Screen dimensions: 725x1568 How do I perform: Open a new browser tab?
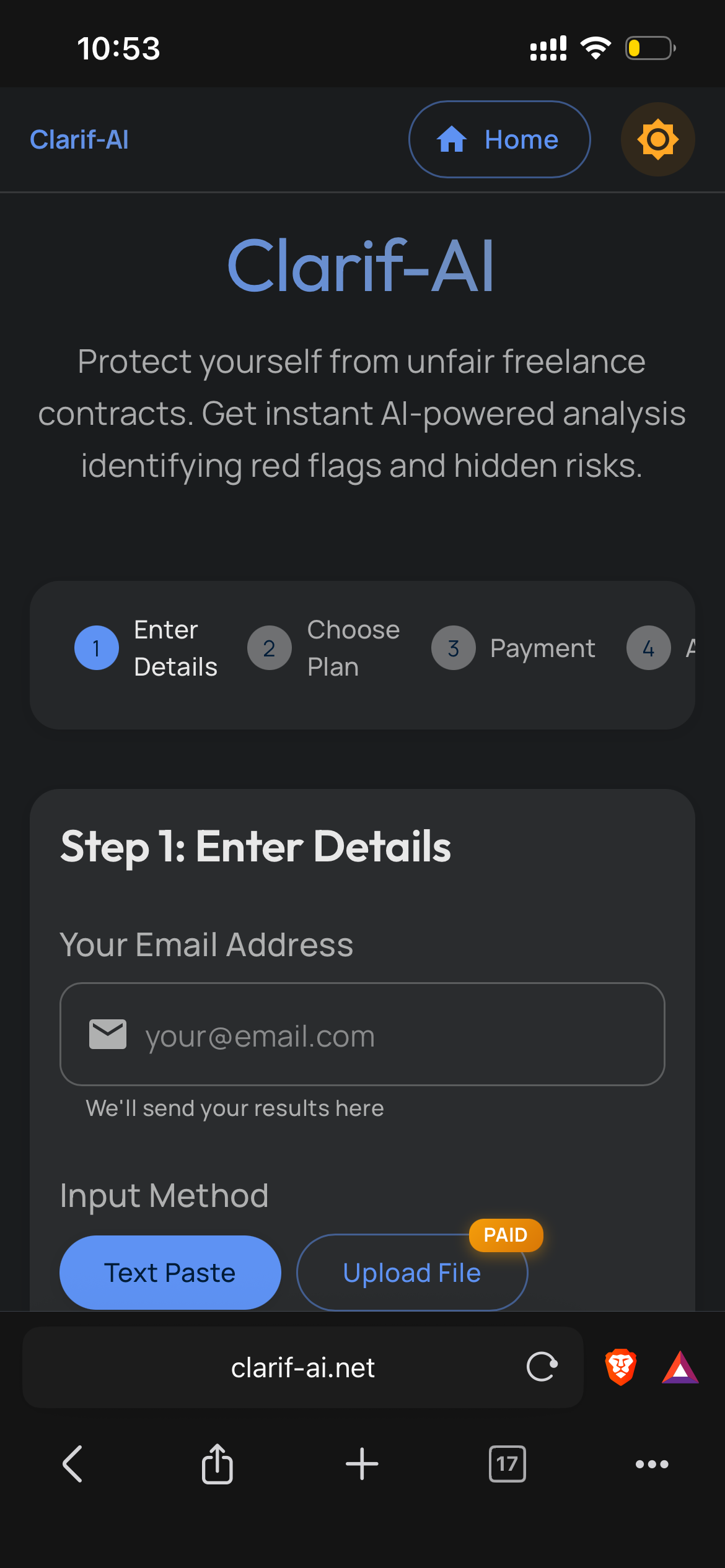[362, 1464]
